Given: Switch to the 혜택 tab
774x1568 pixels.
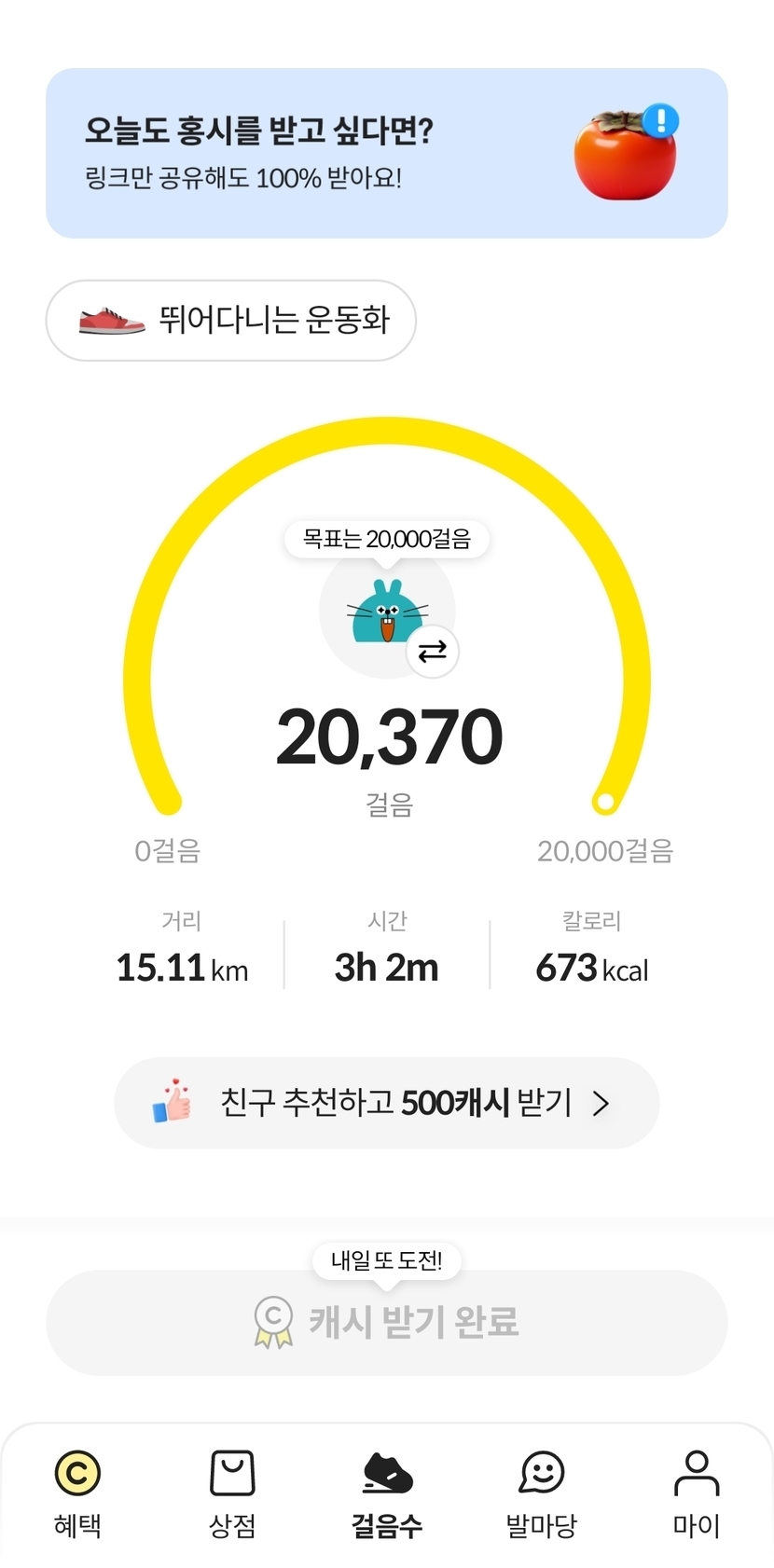Looking at the screenshot, I should point(77,1493).
